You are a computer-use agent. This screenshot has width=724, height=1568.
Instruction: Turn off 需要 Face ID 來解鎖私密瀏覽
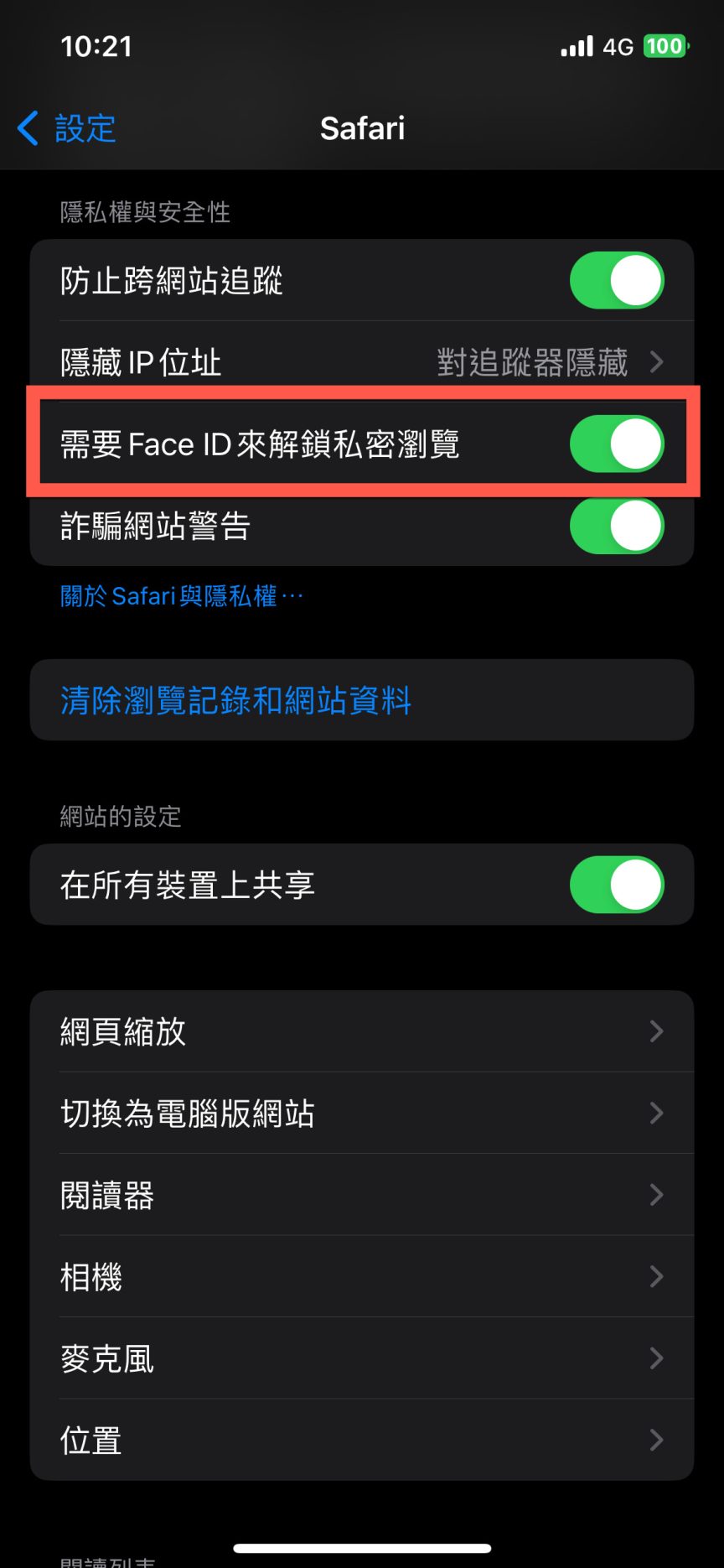(617, 444)
